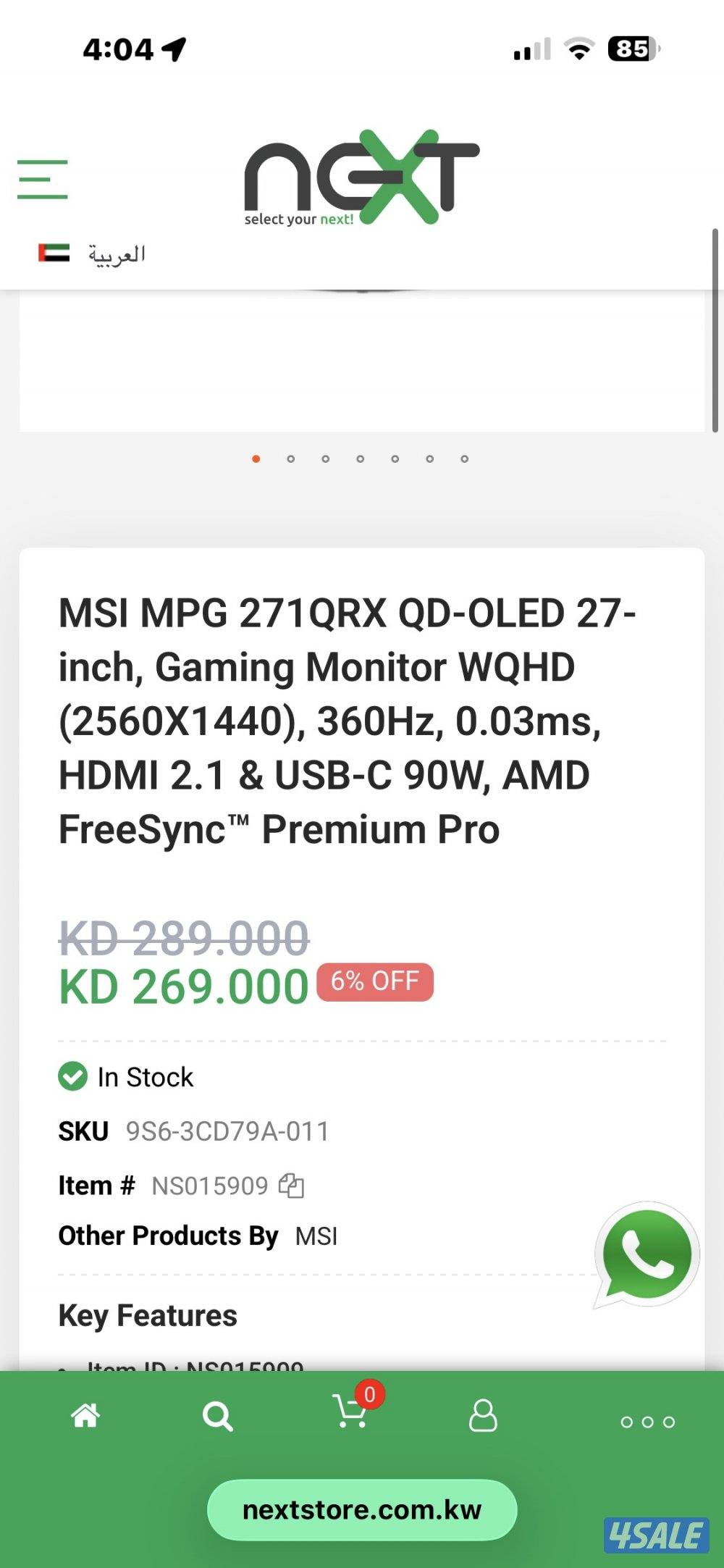Open nextstore.com.kw website link
The width and height of the screenshot is (724, 1568).
click(361, 1509)
